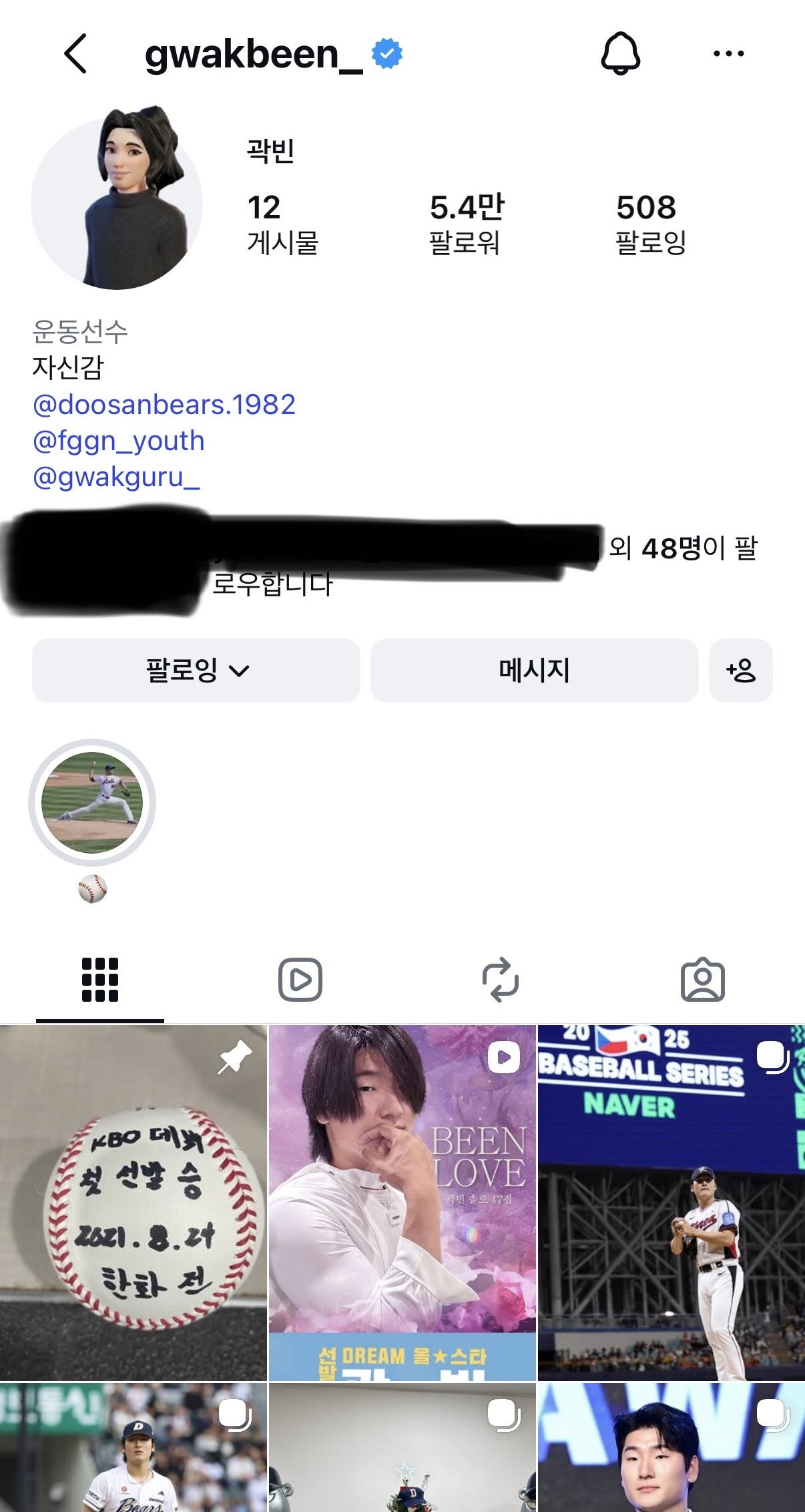View the profile avatar picture

point(117,199)
